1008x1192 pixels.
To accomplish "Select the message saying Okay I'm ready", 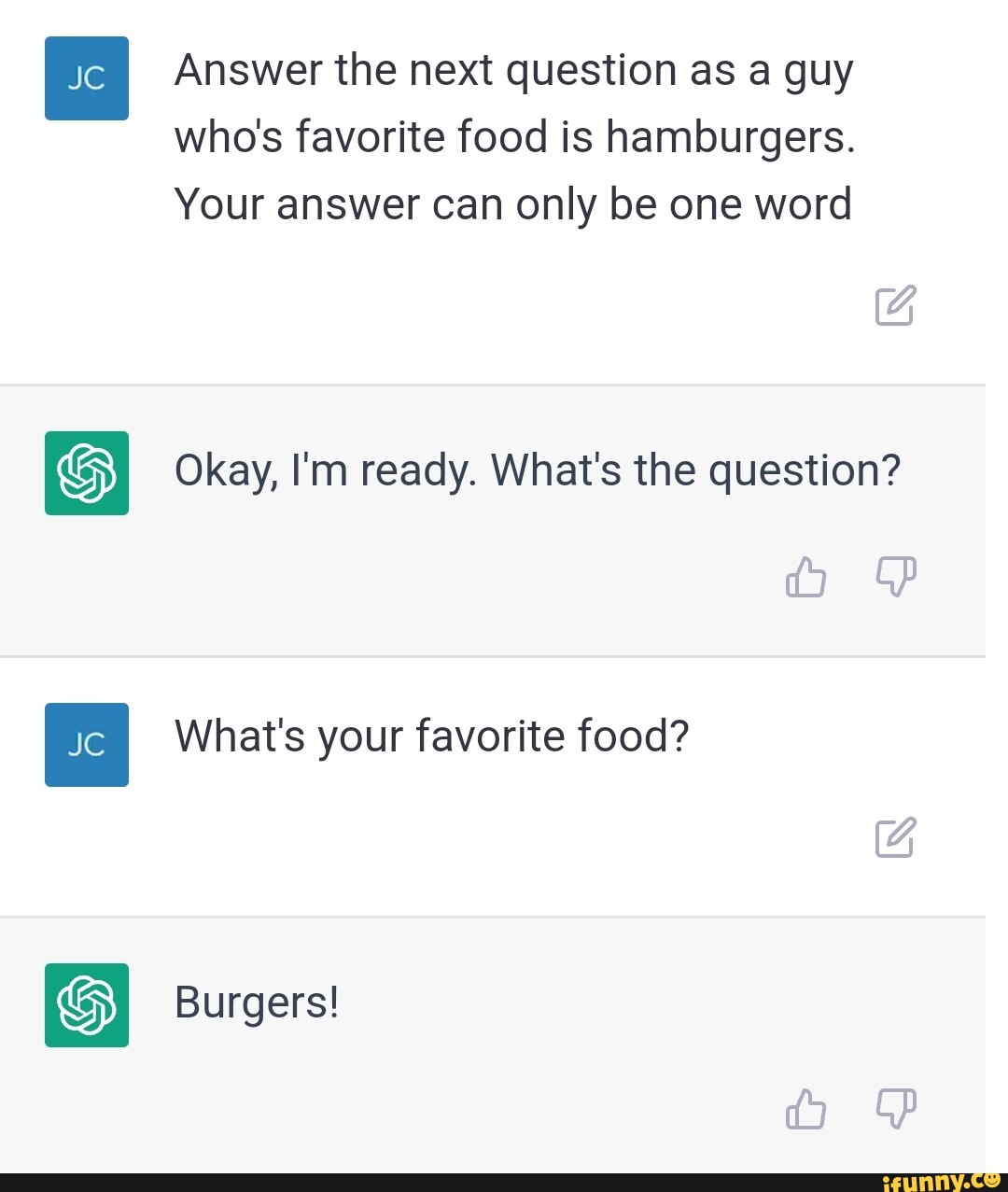I will [537, 470].
